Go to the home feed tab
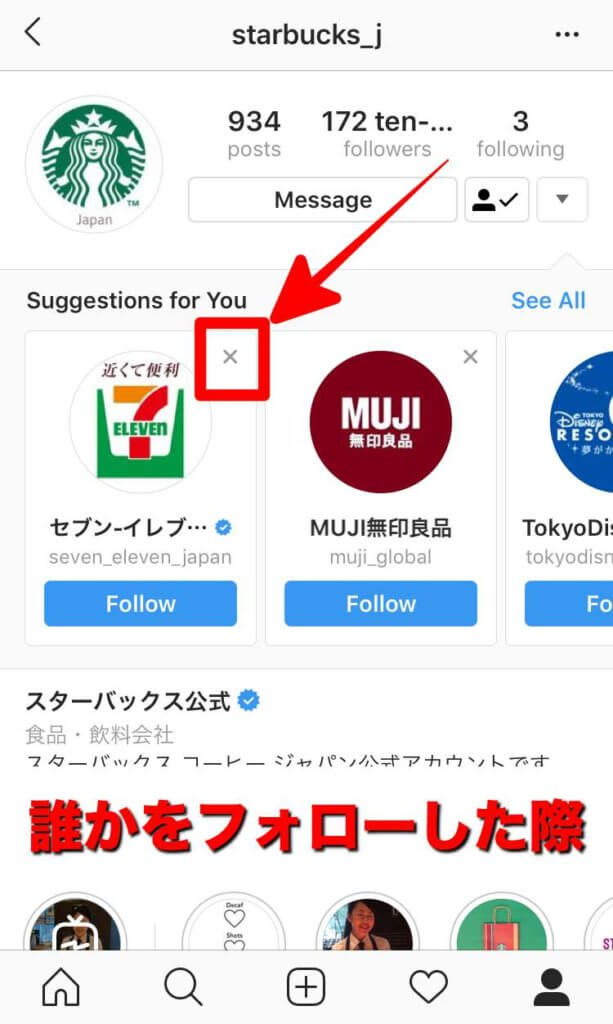This screenshot has height=1024, width=613. click(61, 988)
